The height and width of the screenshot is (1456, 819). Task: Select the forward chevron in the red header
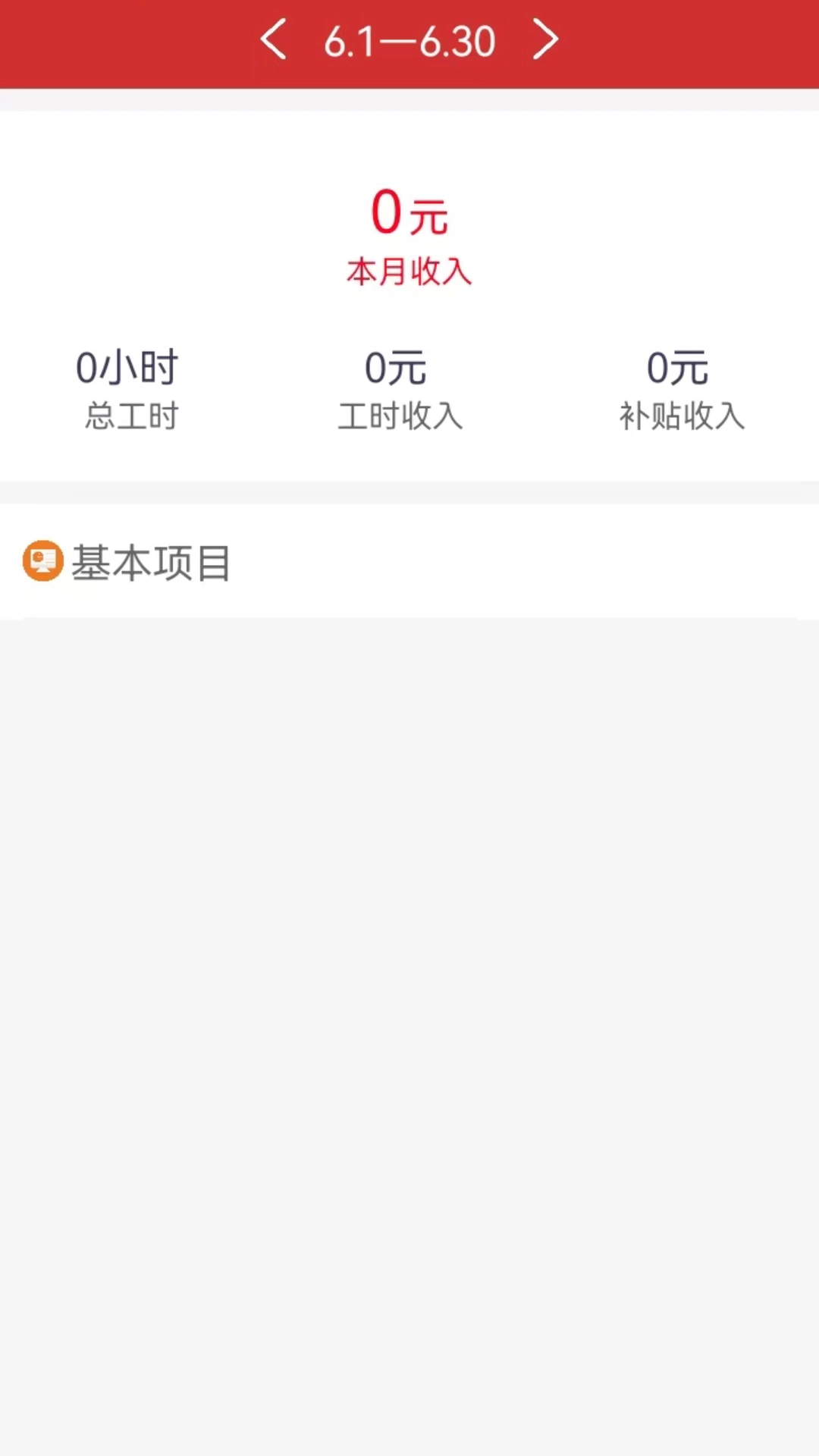pyautogui.click(x=543, y=42)
